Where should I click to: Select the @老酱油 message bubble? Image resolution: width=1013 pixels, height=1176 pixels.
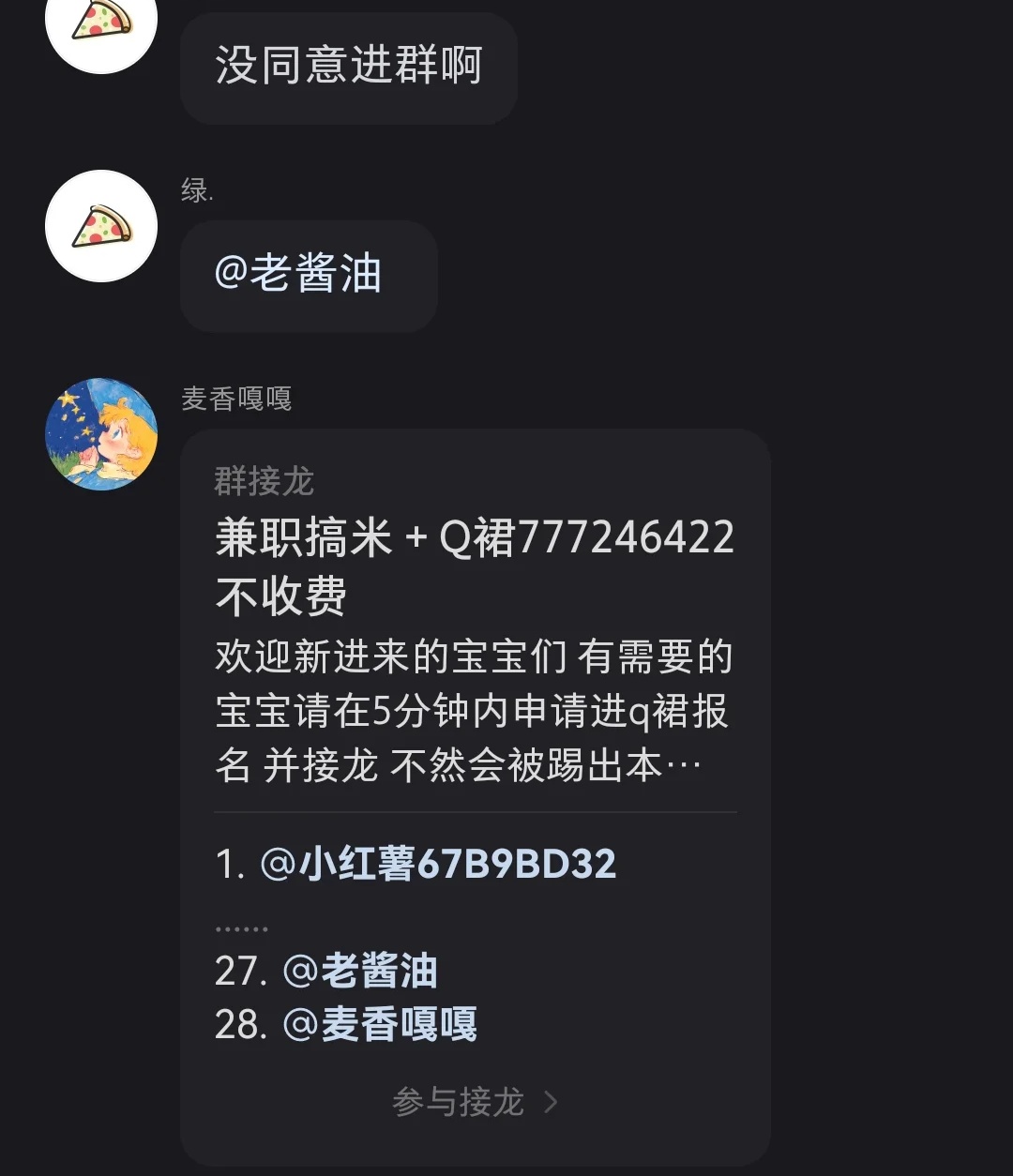(x=308, y=276)
